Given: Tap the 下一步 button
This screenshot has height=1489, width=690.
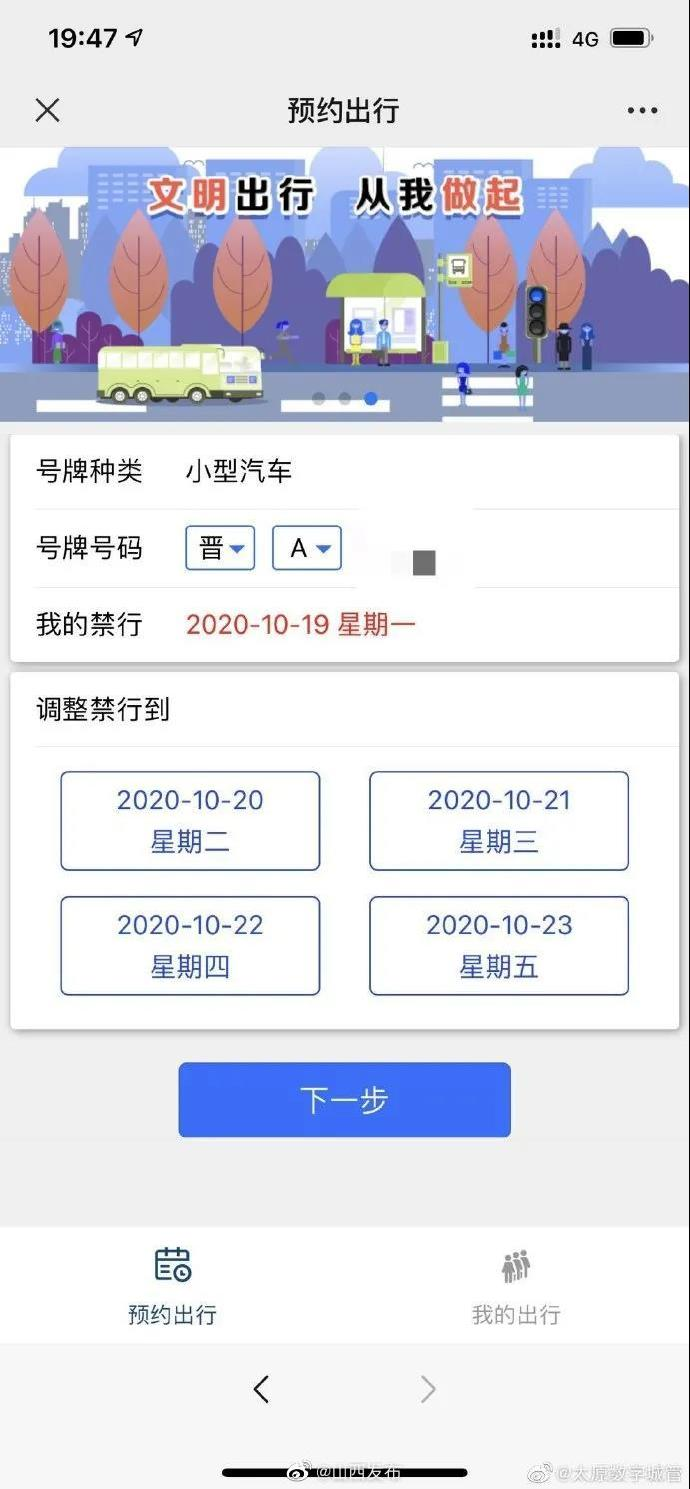Looking at the screenshot, I should pos(344,1099).
